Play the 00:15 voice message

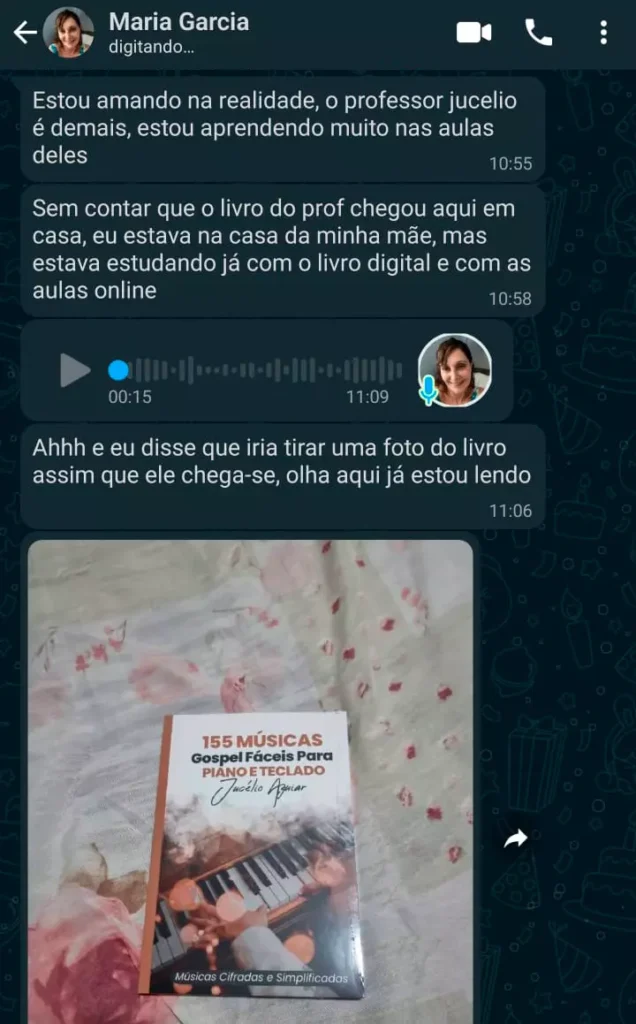(75, 370)
